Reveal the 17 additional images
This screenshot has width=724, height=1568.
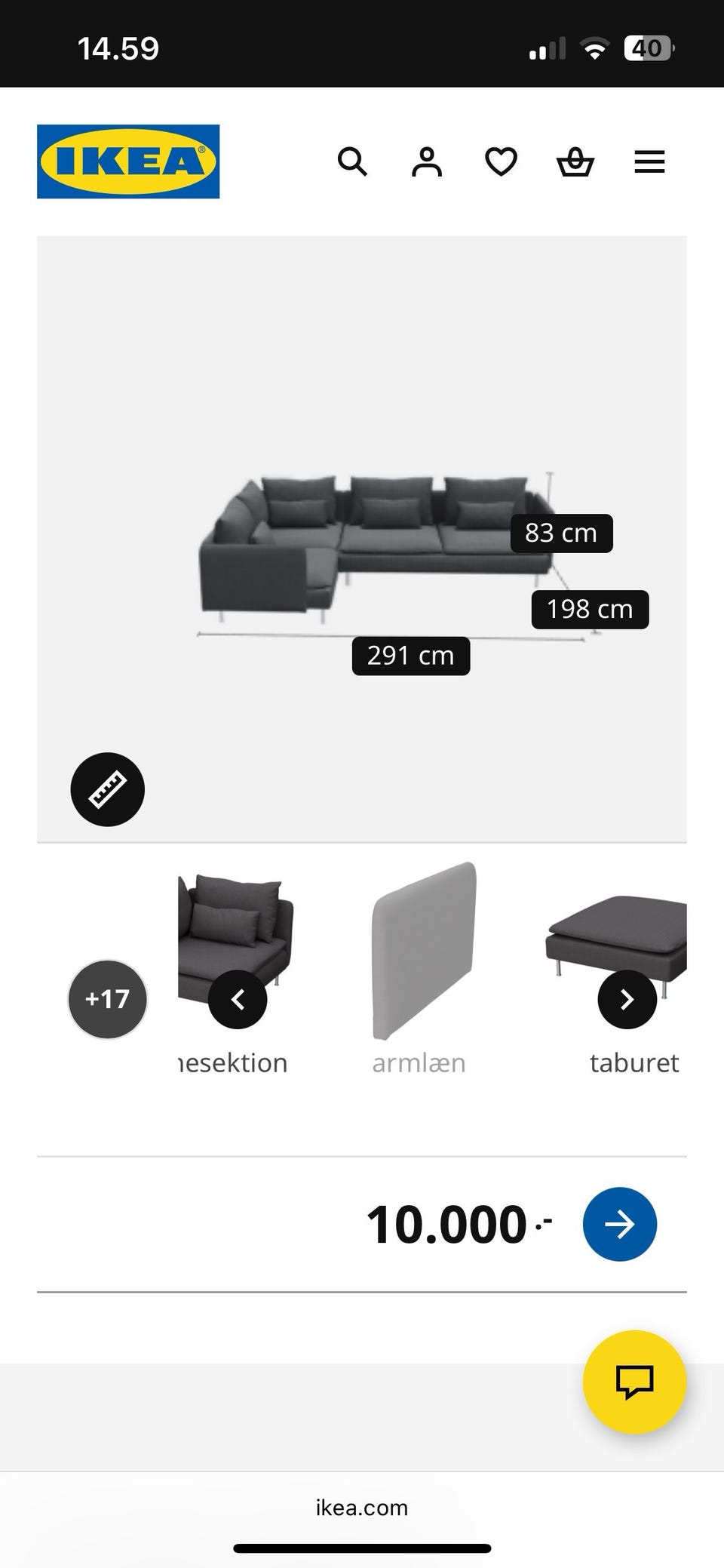[x=106, y=999]
